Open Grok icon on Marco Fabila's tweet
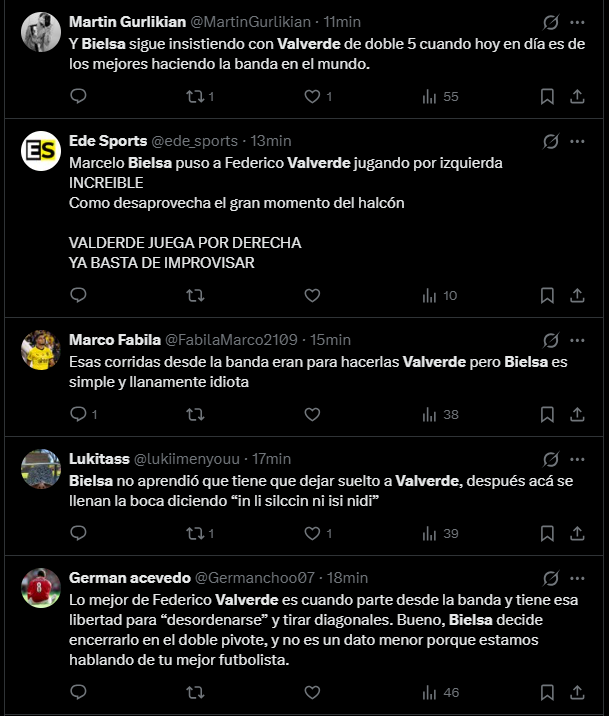This screenshot has height=716, width=609. (550, 340)
